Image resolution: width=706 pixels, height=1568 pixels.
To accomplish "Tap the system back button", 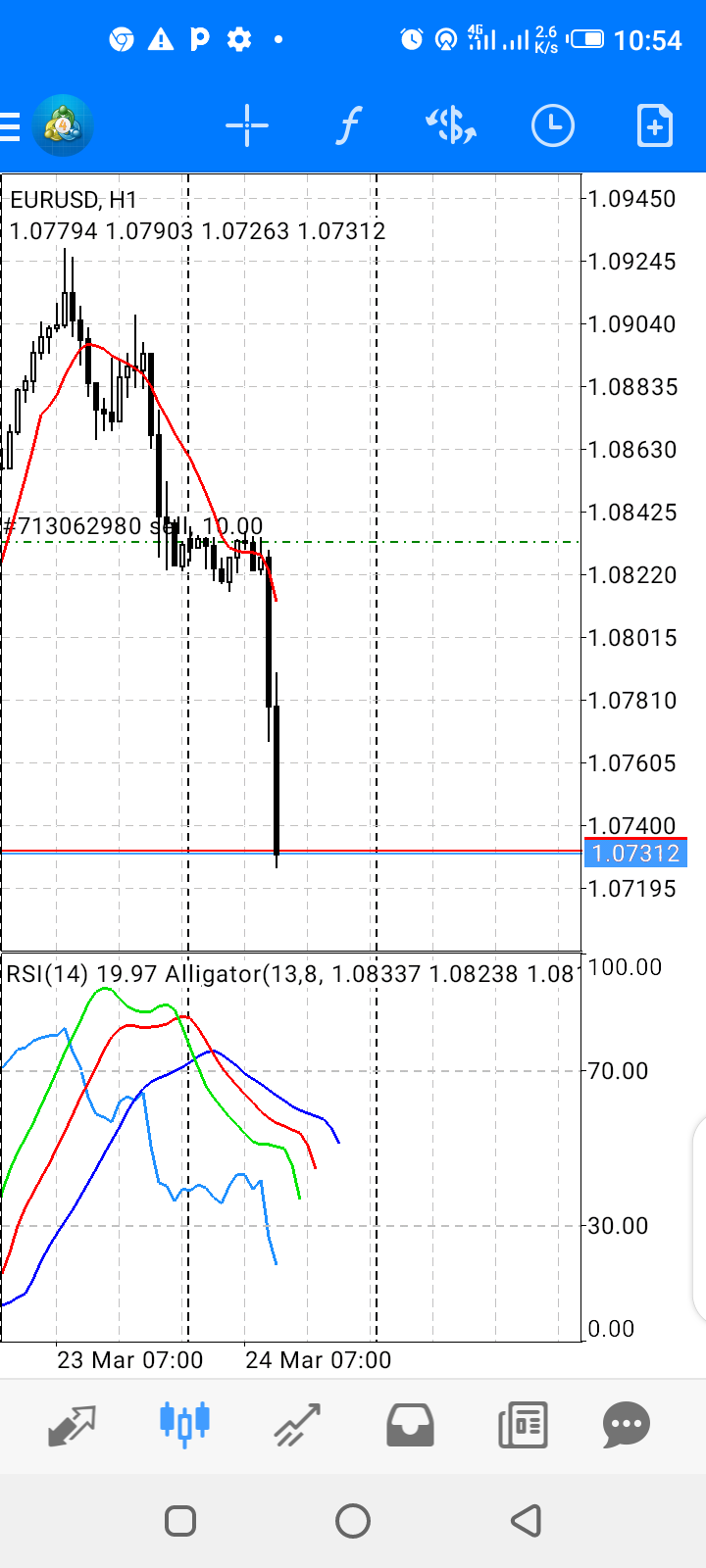I will pyautogui.click(x=527, y=1521).
